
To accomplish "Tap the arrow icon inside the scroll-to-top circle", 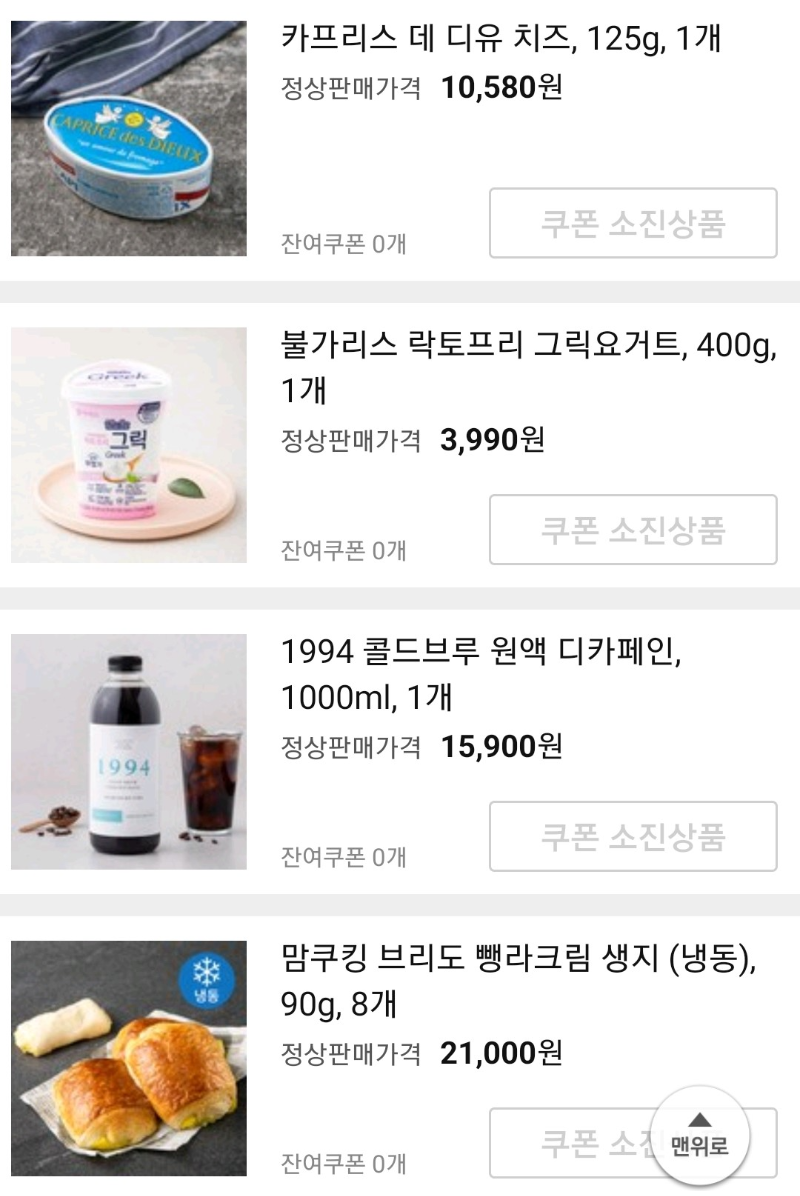I will (x=699, y=1120).
